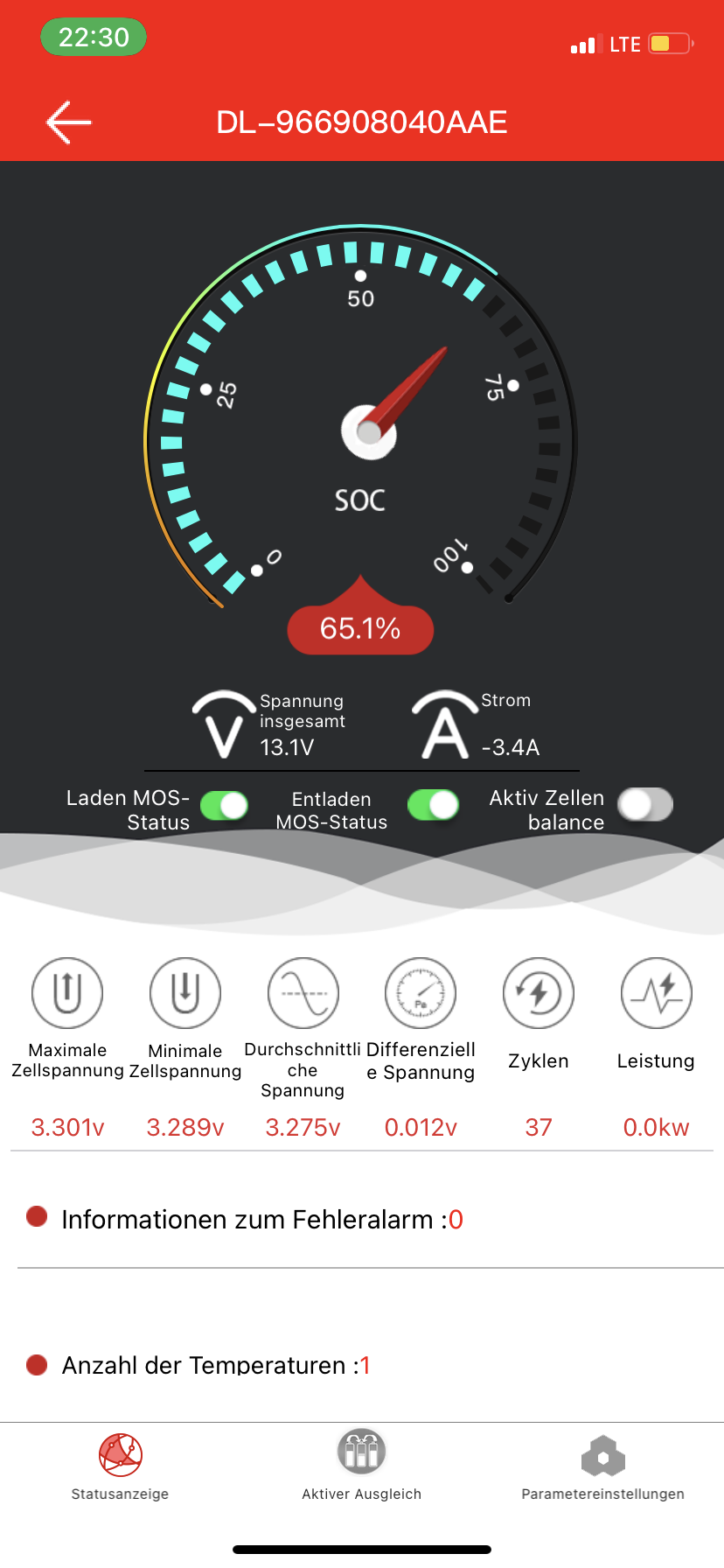Switch to the Statusanzeige tab
The height and width of the screenshot is (1568, 724).
(x=121, y=1467)
